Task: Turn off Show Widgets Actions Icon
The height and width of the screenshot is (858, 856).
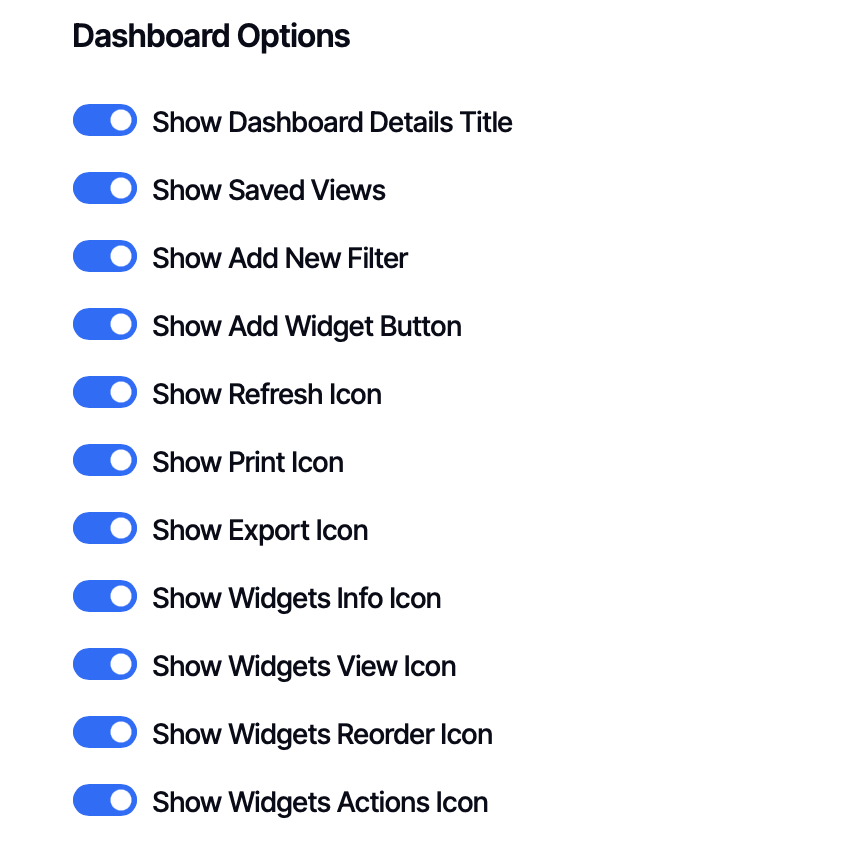Action: [x=105, y=801]
